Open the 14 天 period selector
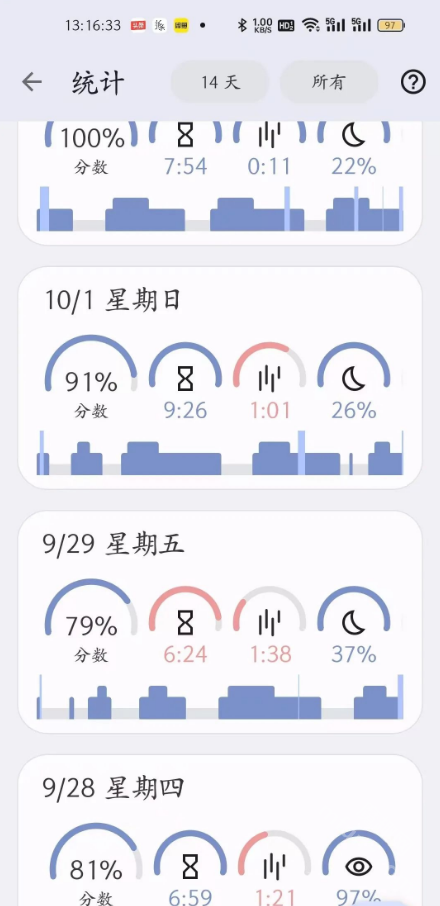The image size is (440, 906). click(220, 82)
